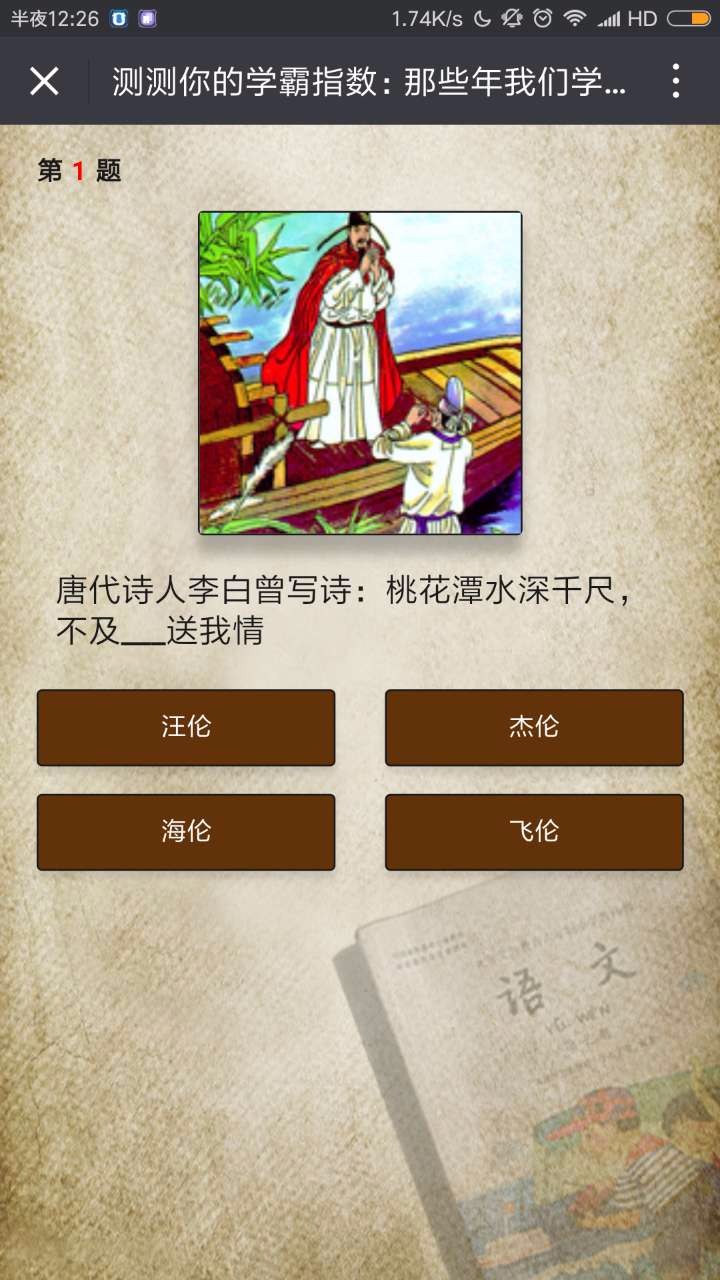Choose the 海伦 answer

(186, 832)
